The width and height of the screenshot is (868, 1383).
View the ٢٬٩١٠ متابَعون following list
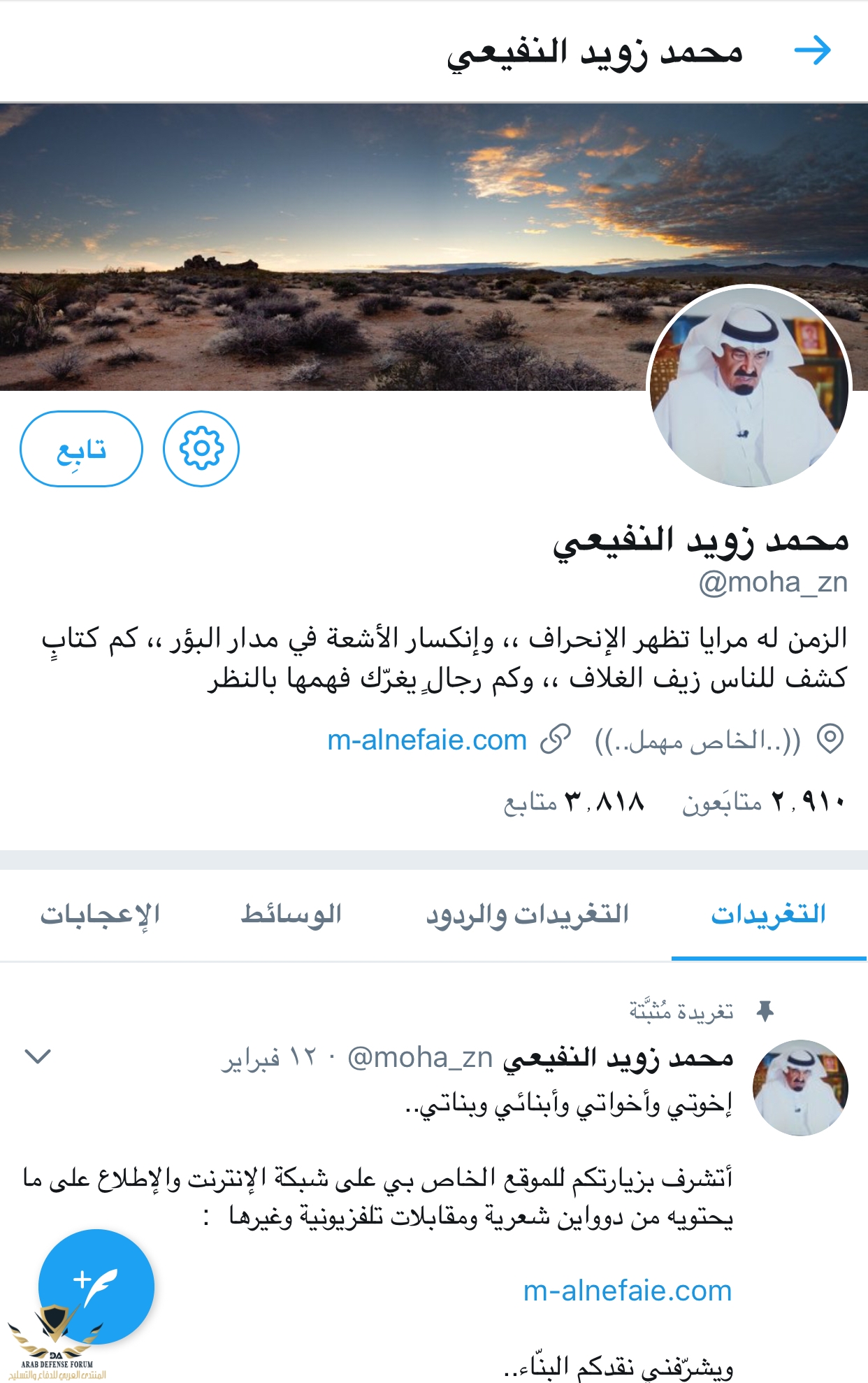(x=763, y=802)
